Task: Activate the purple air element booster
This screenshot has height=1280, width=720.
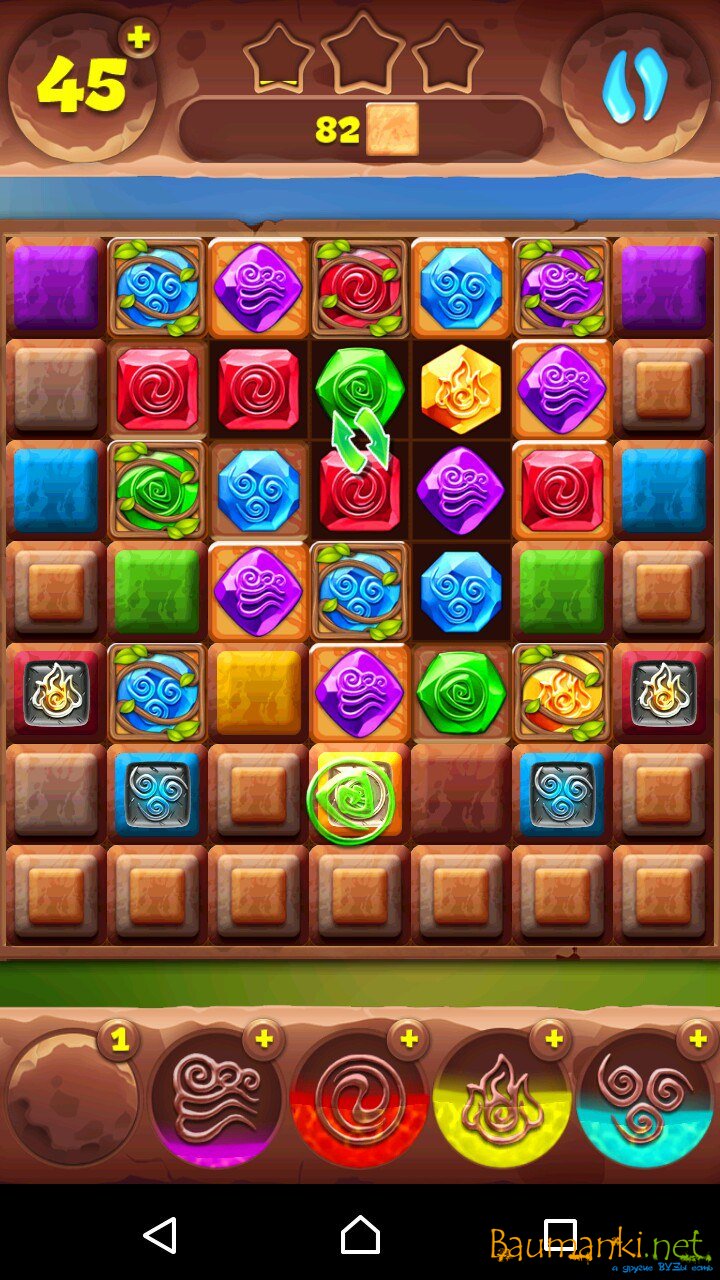Action: pos(215,1100)
